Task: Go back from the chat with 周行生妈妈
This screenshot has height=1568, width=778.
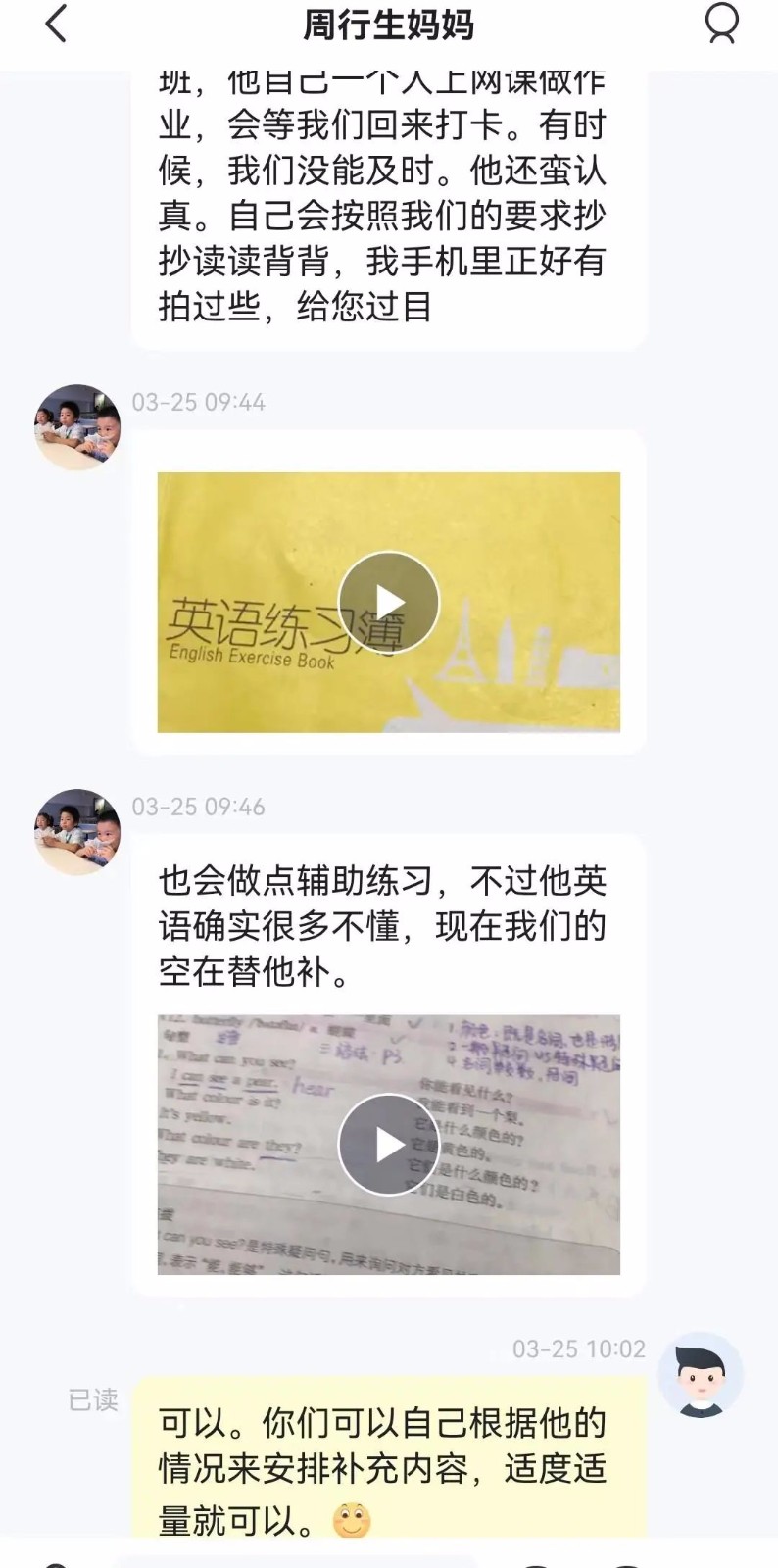Action: tap(56, 24)
